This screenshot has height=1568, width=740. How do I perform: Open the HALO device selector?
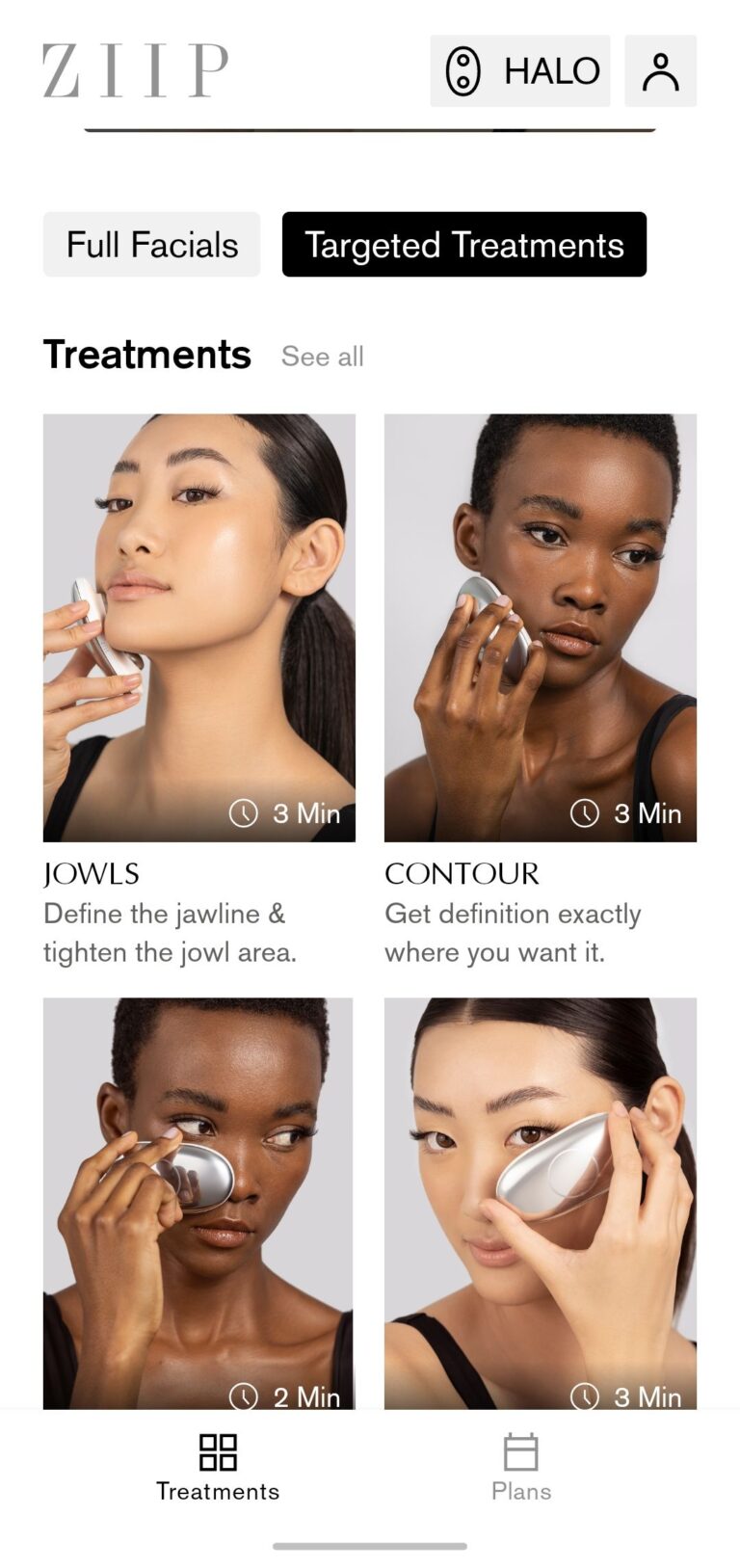click(x=520, y=70)
